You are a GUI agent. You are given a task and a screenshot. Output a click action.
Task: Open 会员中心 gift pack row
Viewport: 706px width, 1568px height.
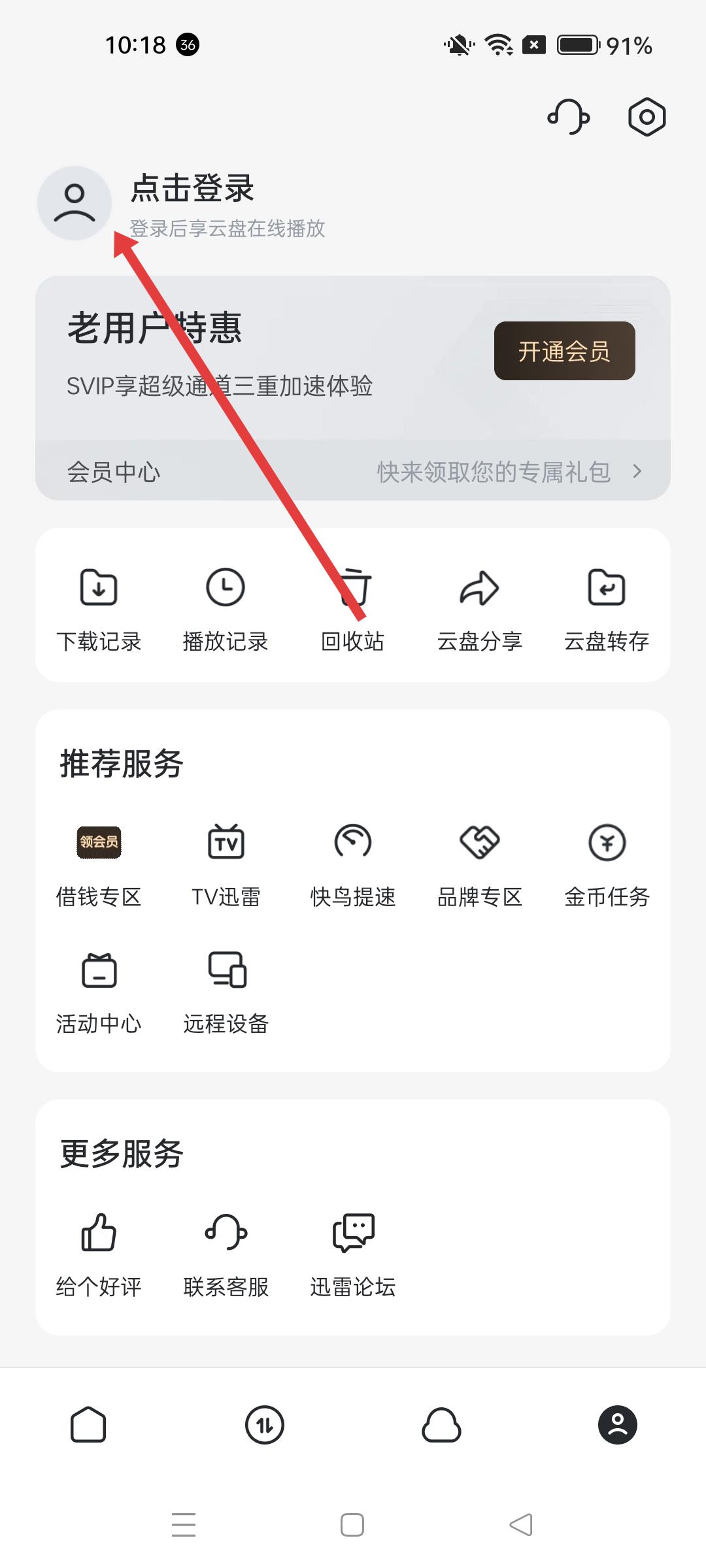click(353, 472)
